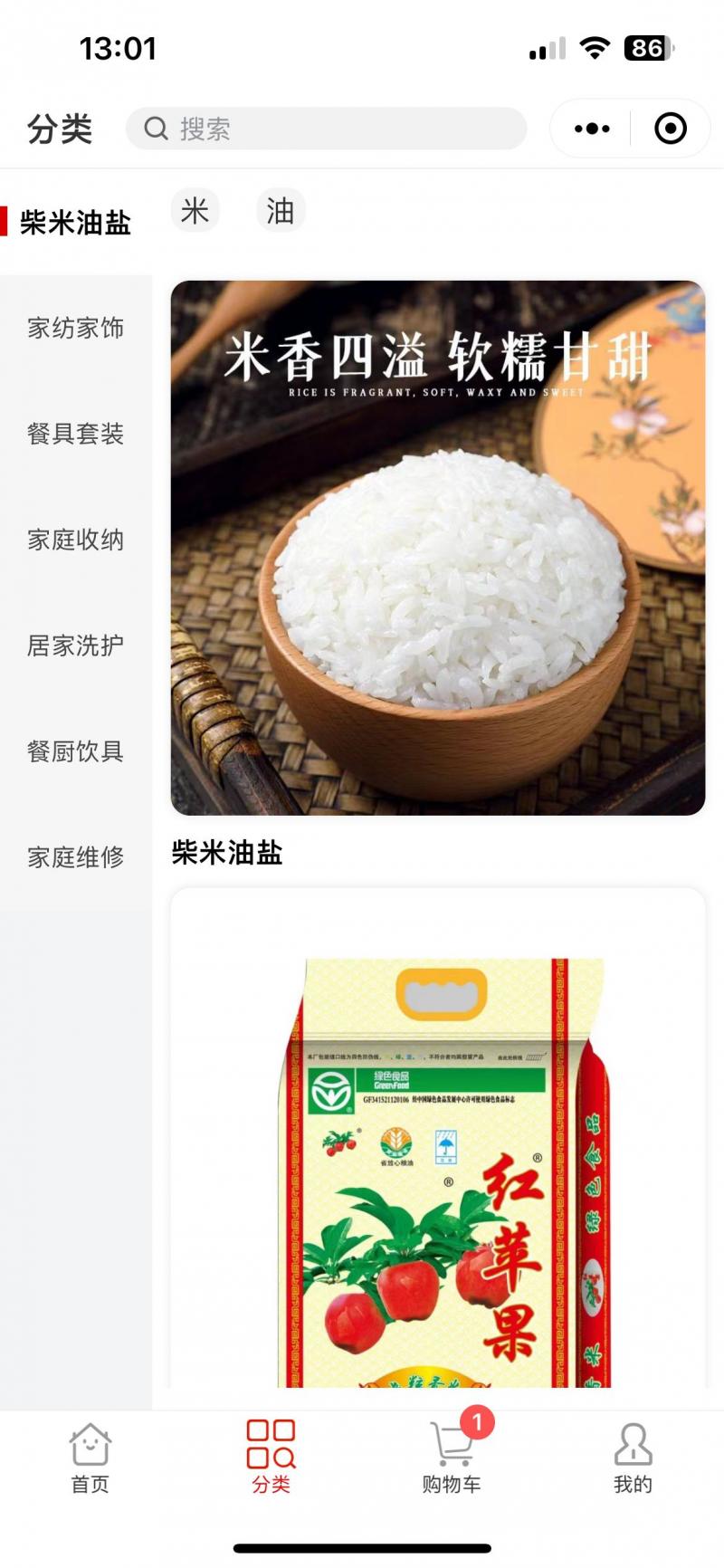724x1568 pixels.
Task: Tap the 分类 bottom tab
Action: click(x=271, y=1458)
